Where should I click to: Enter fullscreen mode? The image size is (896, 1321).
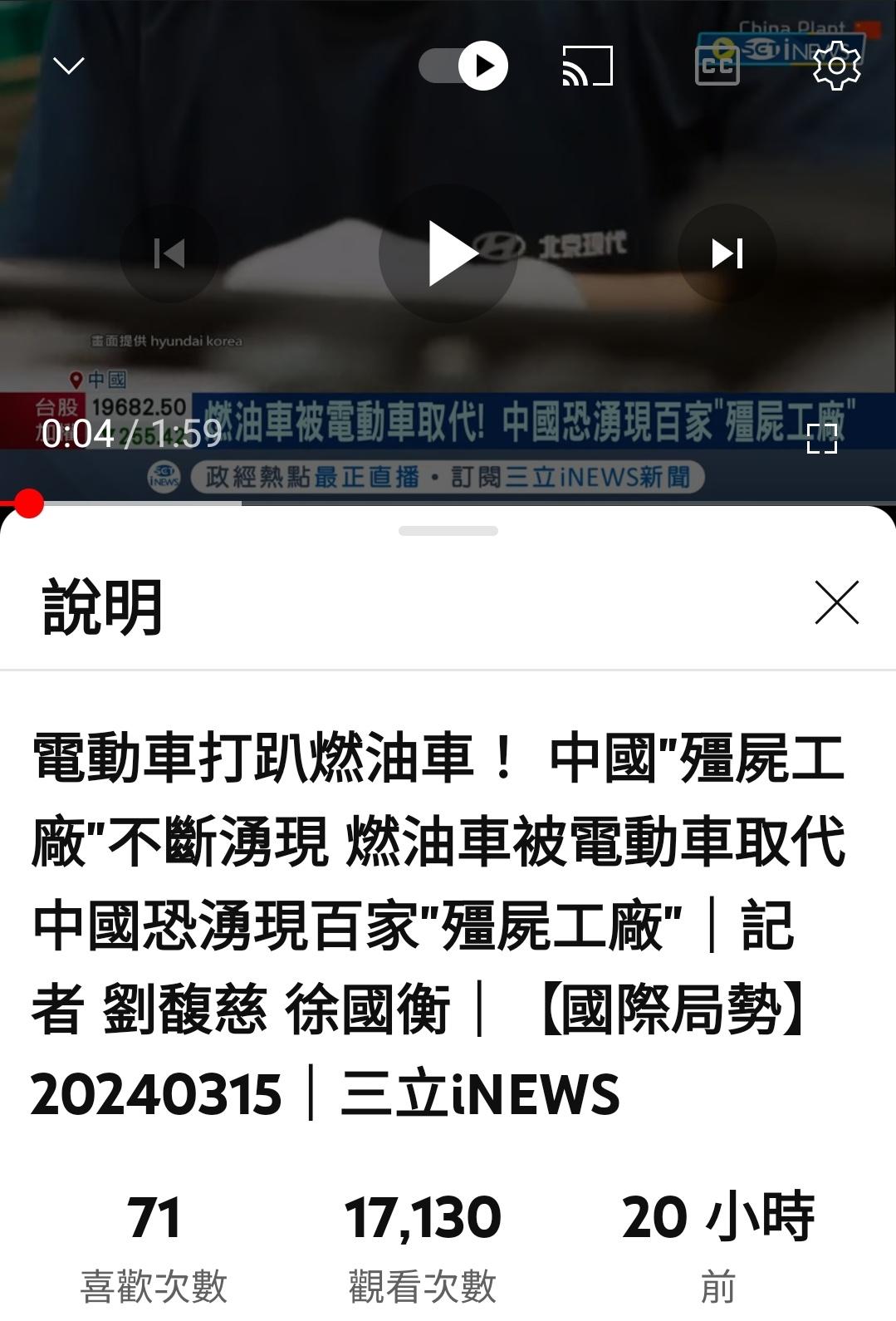821,439
